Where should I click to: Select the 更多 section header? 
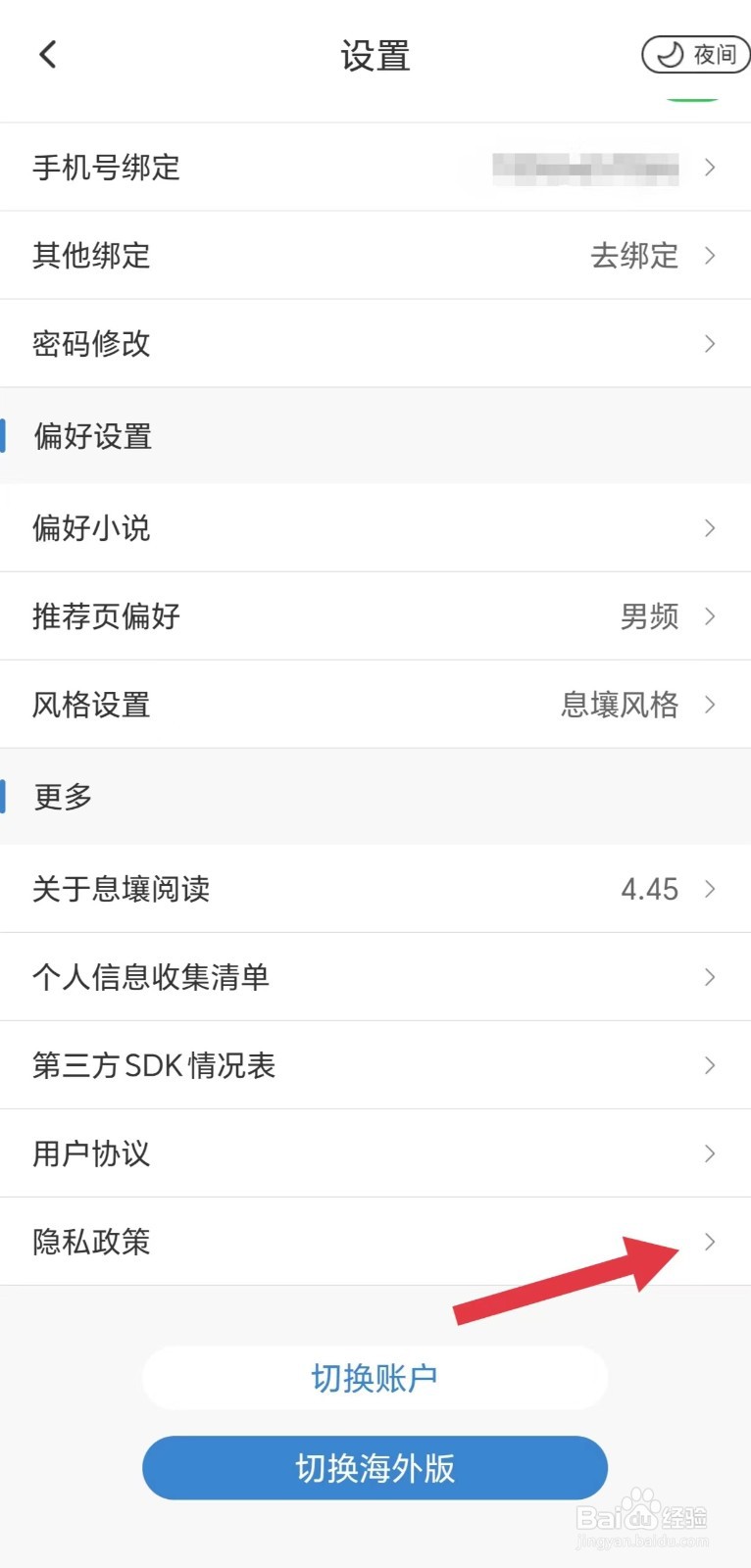(x=61, y=797)
